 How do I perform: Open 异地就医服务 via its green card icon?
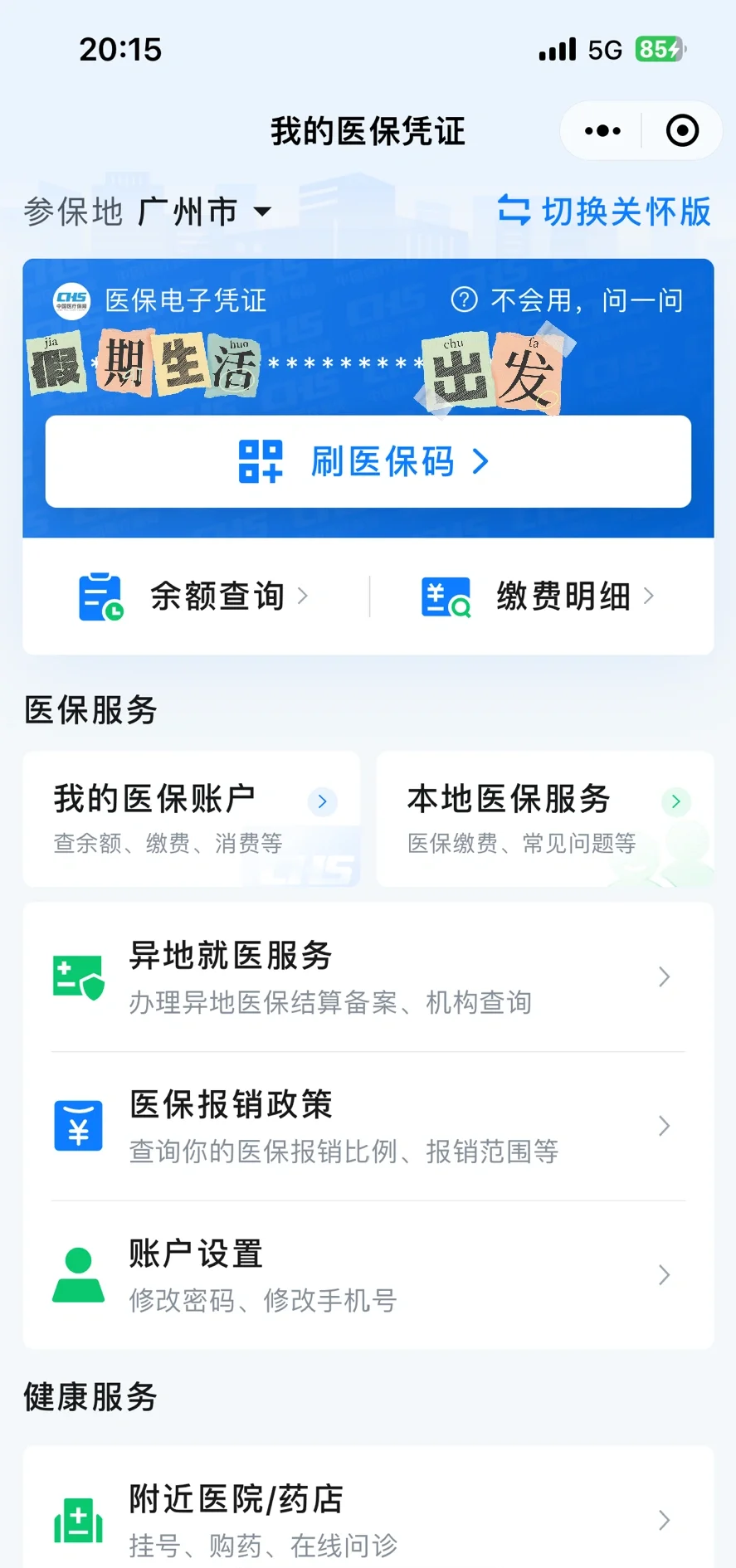click(78, 977)
